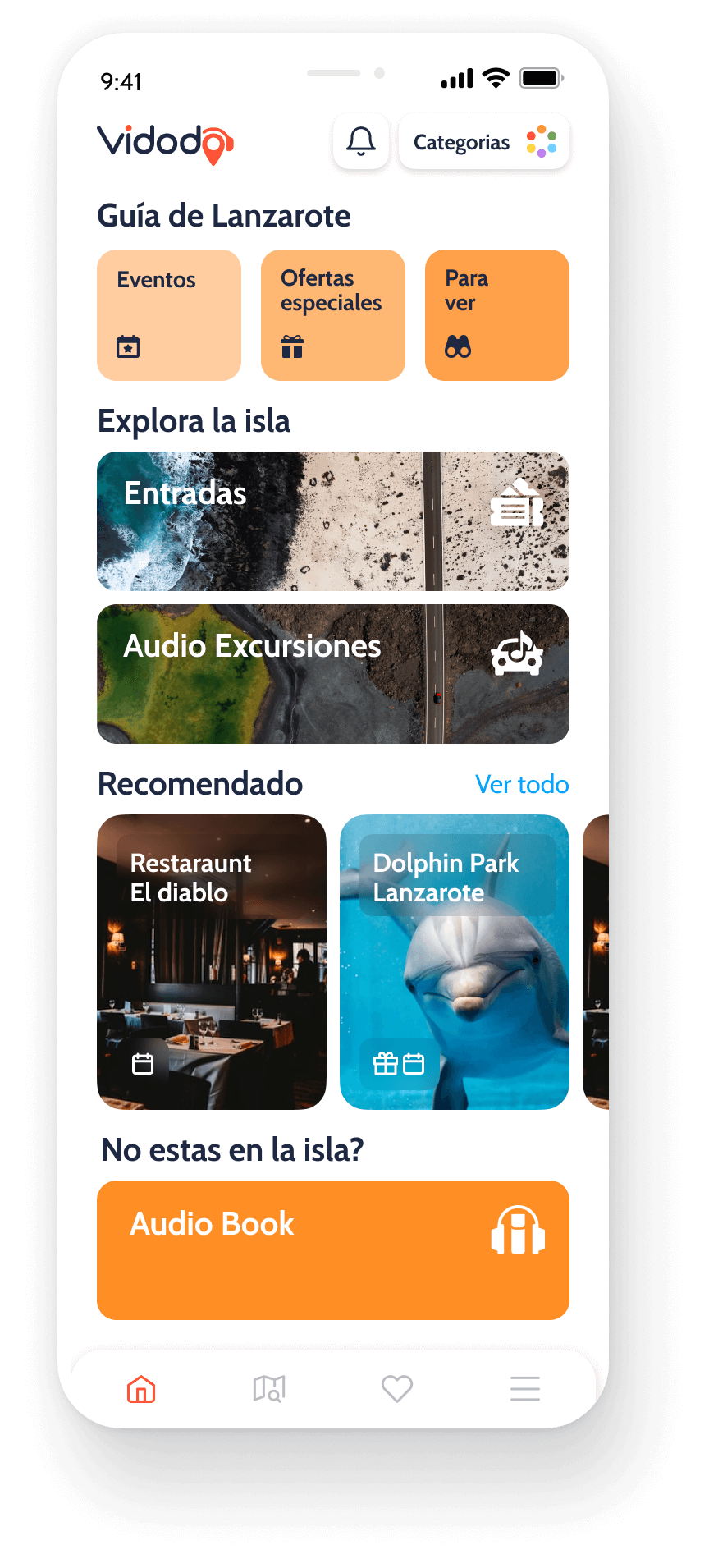The image size is (709, 1568).
Task: Open the Categorias button
Action: 484,142
